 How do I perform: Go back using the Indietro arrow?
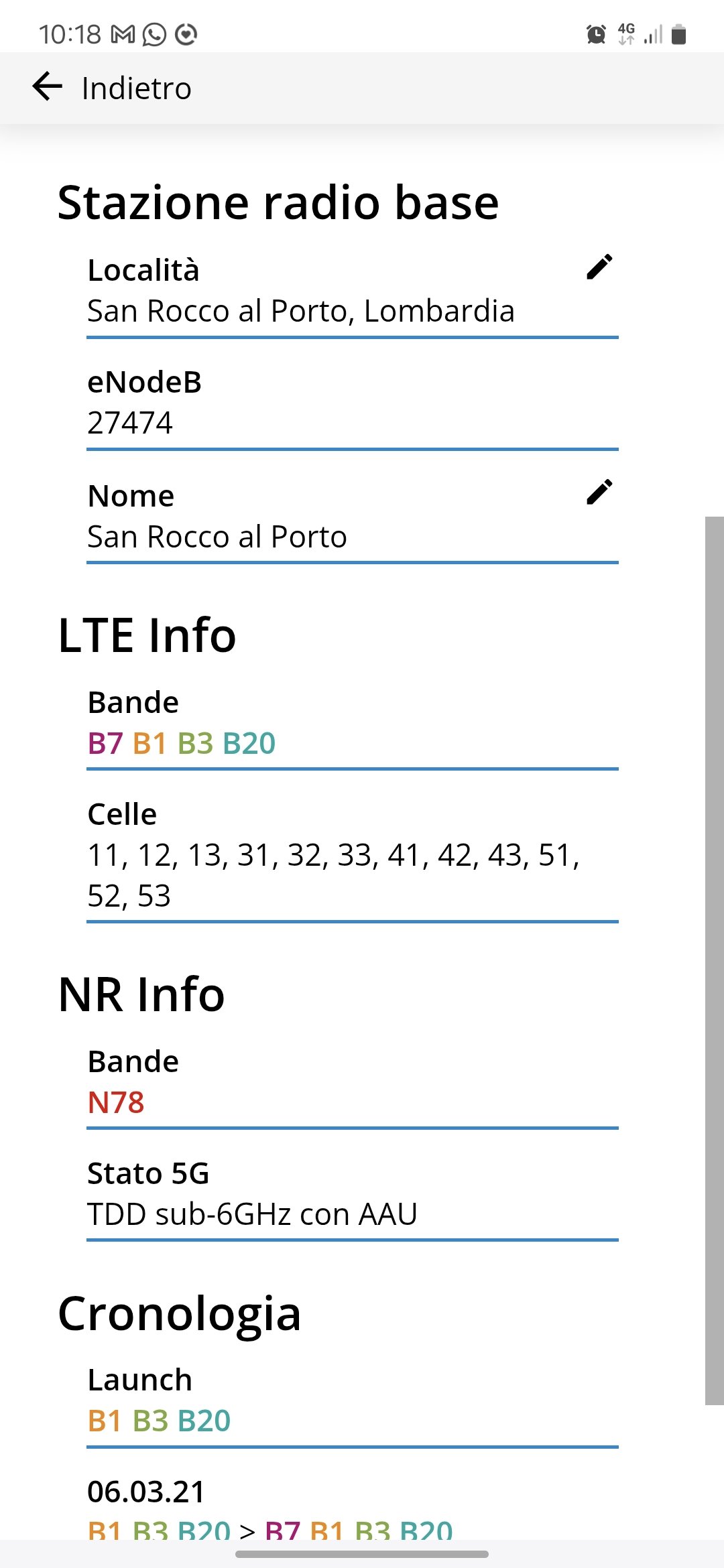point(48,87)
